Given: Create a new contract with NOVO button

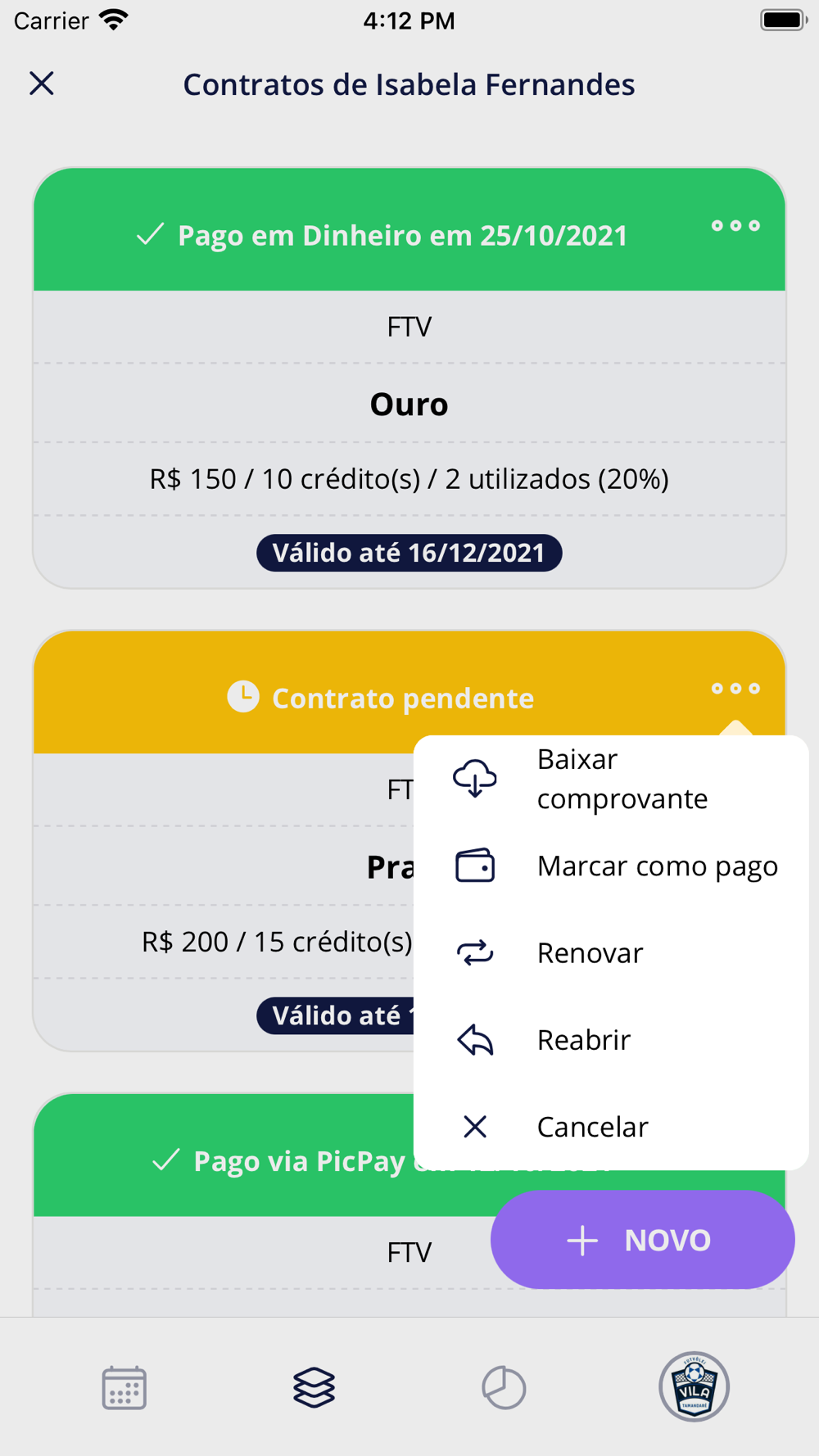Looking at the screenshot, I should tap(642, 1240).
